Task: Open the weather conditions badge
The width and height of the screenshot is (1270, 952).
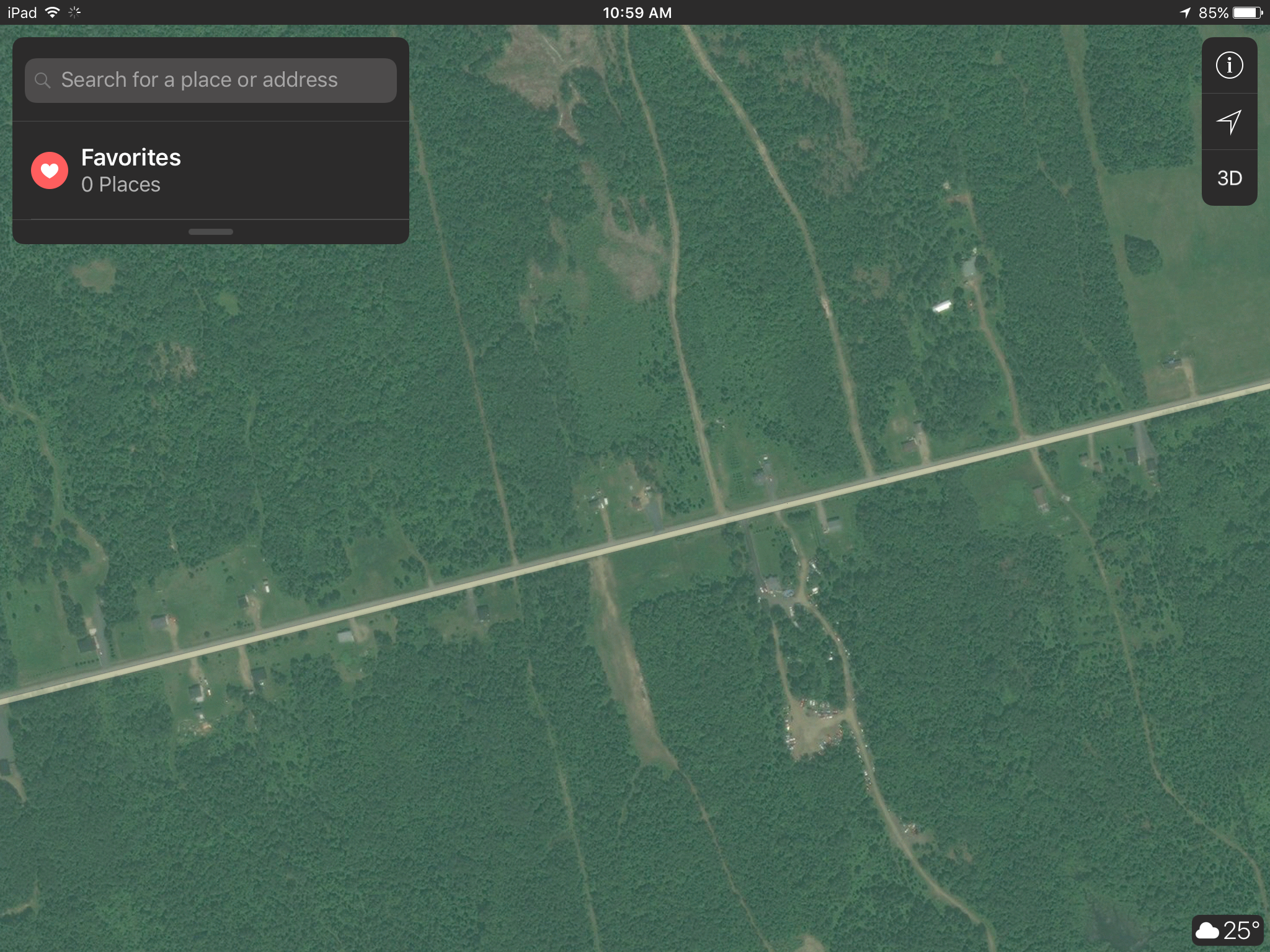Action: point(1227,930)
